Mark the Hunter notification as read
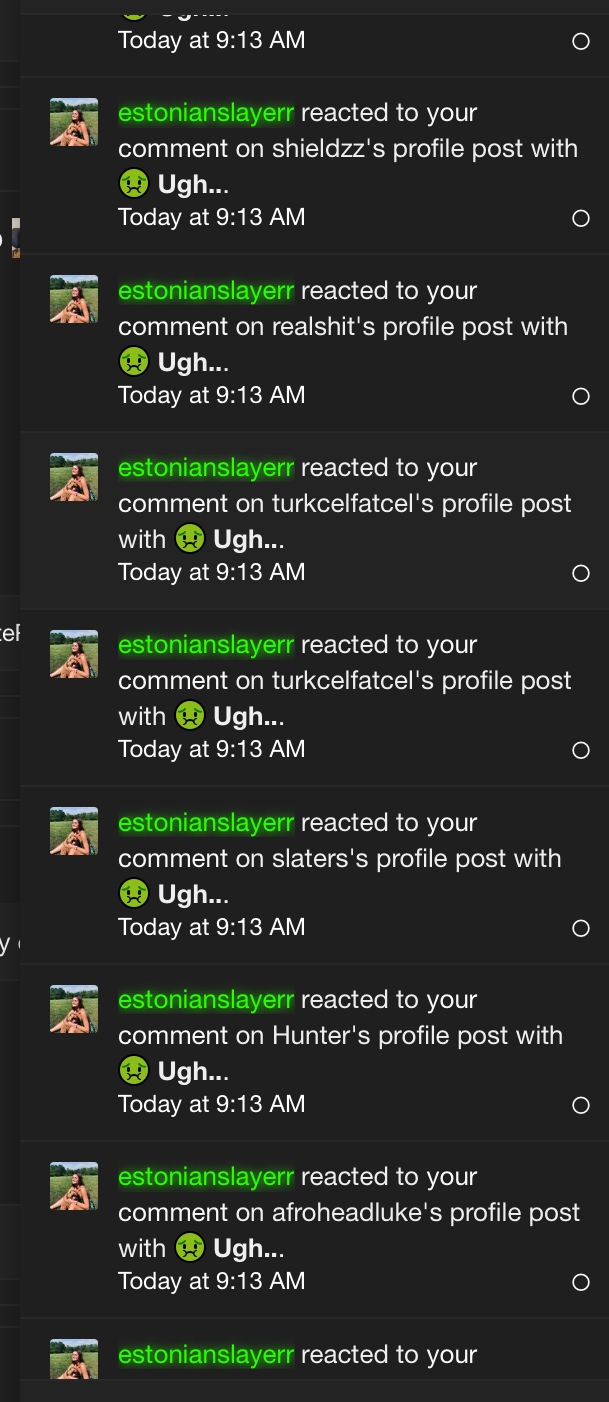Screen dimensions: 609x1402 pyautogui.click(x=581, y=1105)
